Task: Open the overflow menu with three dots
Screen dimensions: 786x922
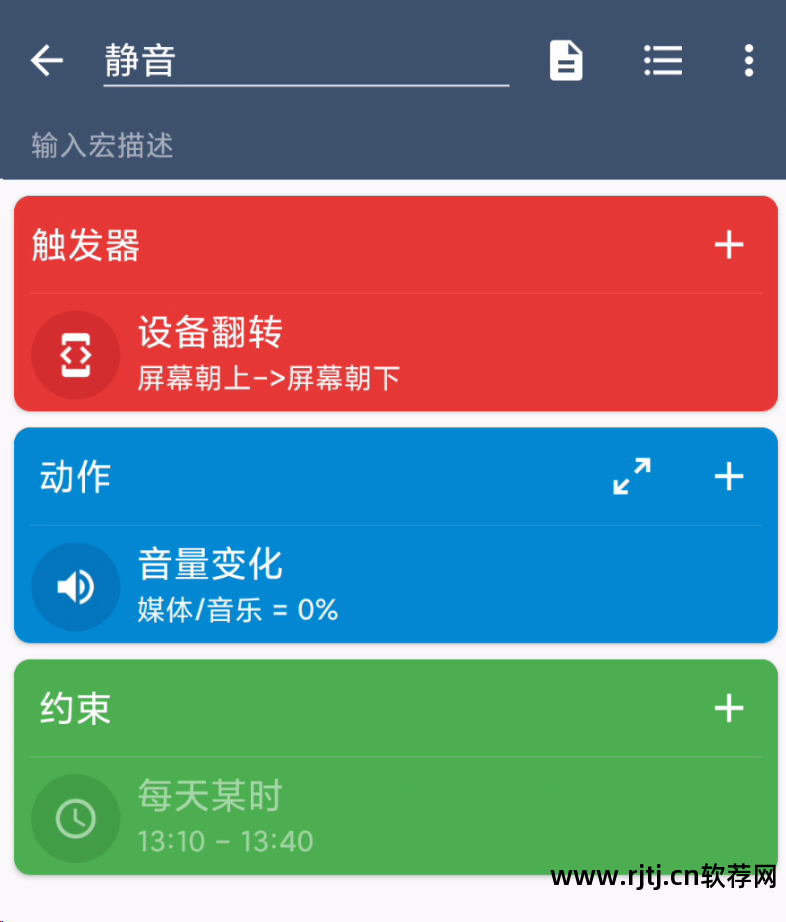Action: 748,61
